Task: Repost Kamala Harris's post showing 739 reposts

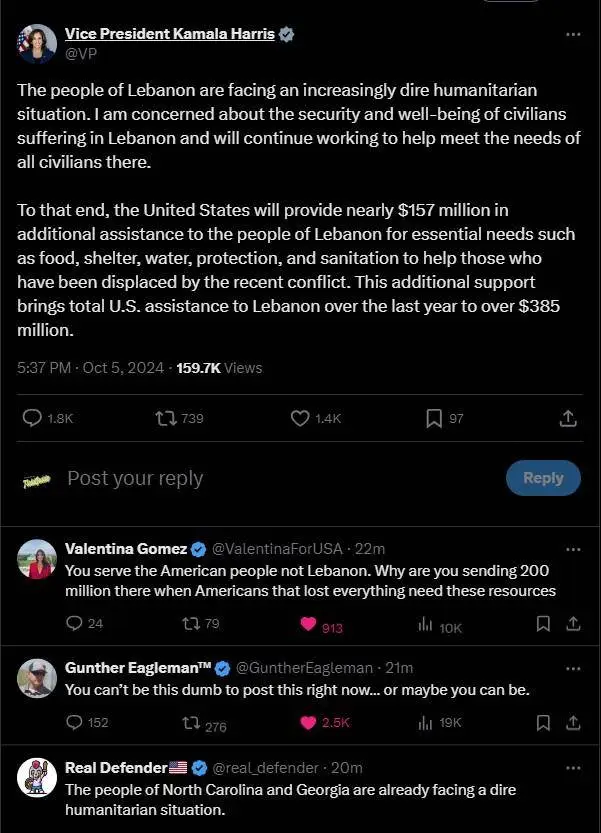Action: pyautogui.click(x=166, y=418)
